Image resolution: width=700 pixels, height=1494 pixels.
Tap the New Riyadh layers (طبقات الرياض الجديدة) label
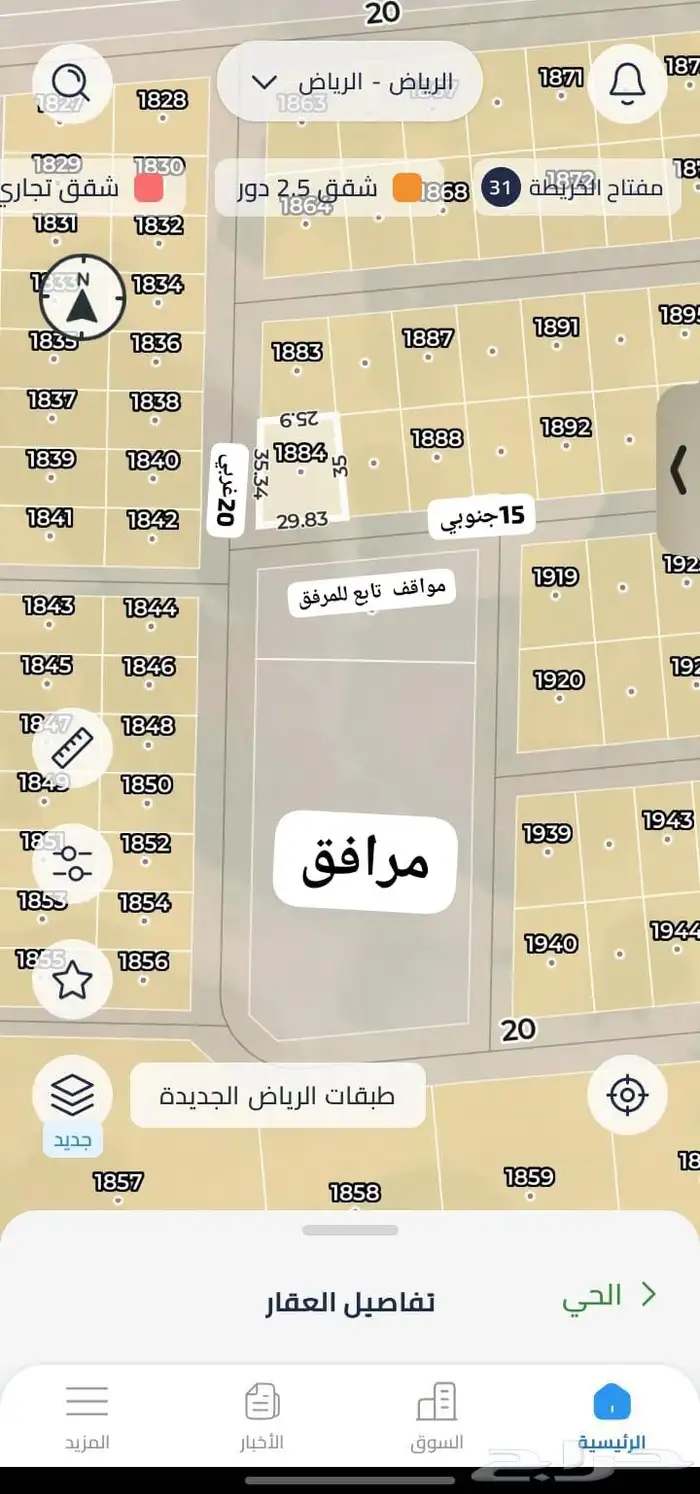coord(278,1096)
